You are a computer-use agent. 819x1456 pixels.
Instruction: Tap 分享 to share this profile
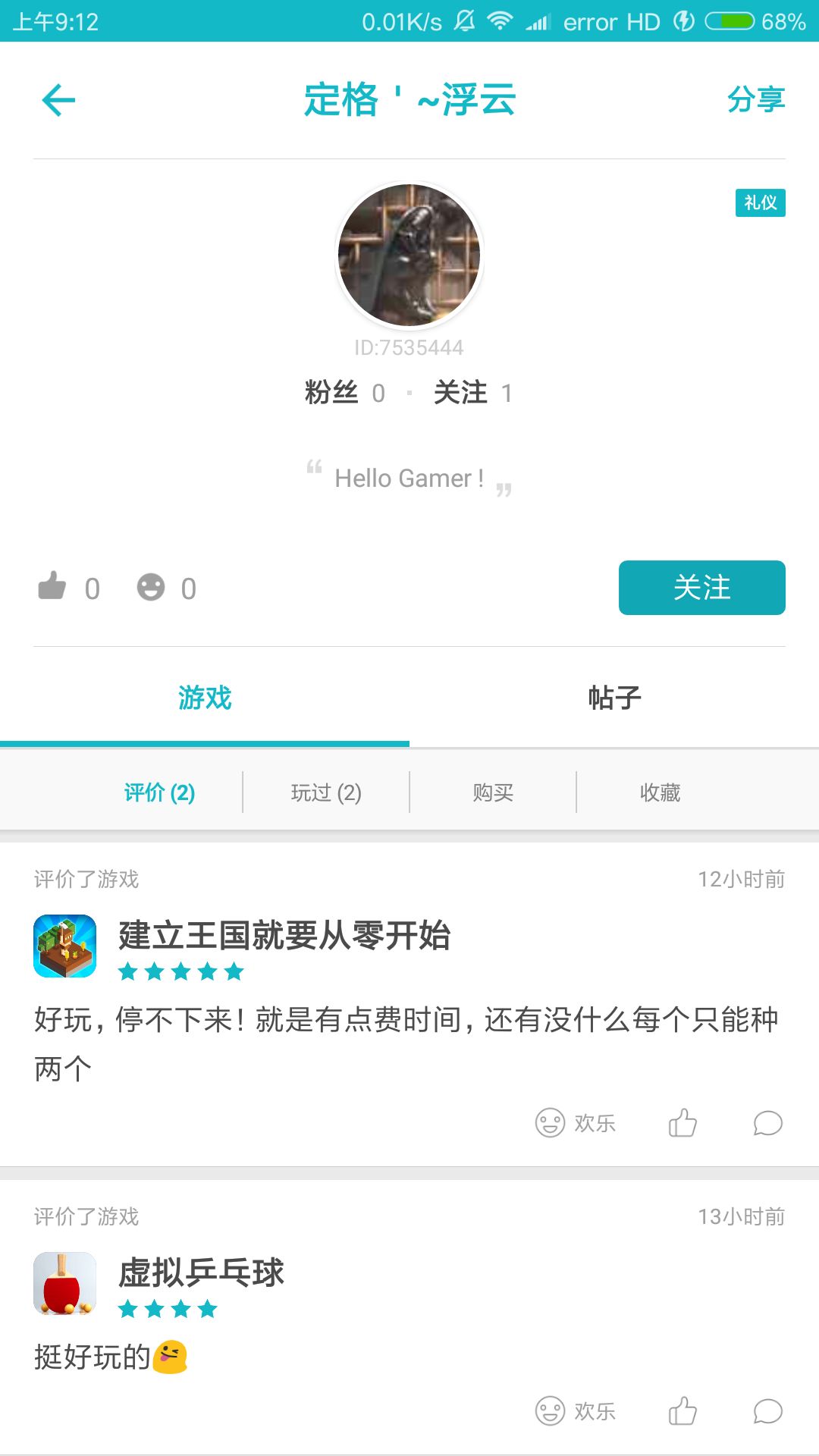click(x=756, y=99)
